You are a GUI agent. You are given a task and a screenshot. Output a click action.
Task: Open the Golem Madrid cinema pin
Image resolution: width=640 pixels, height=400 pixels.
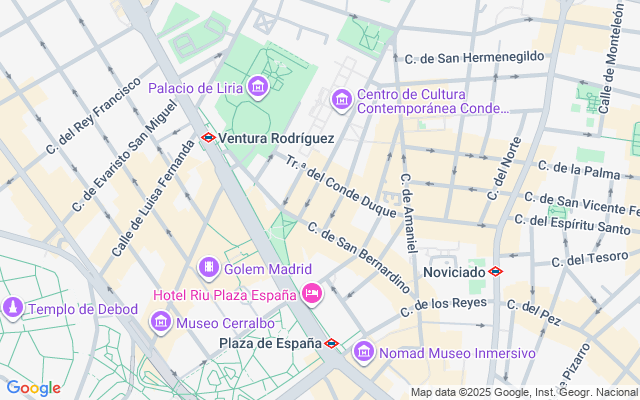(x=209, y=268)
